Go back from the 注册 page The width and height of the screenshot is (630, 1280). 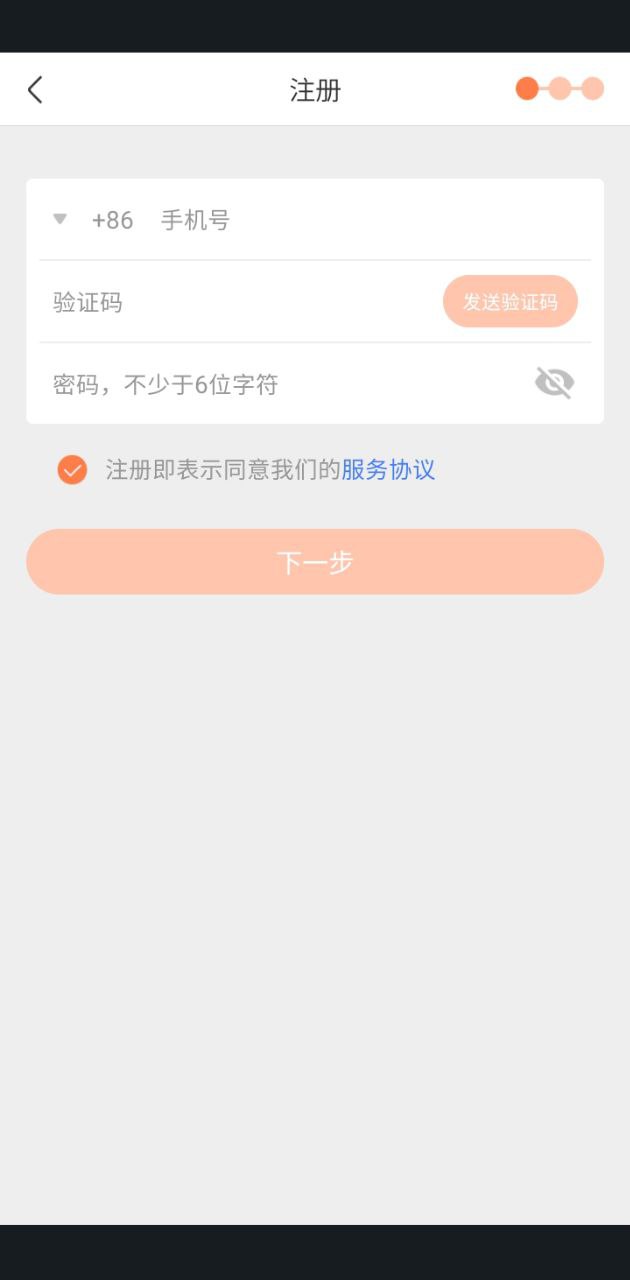pyautogui.click(x=36, y=90)
